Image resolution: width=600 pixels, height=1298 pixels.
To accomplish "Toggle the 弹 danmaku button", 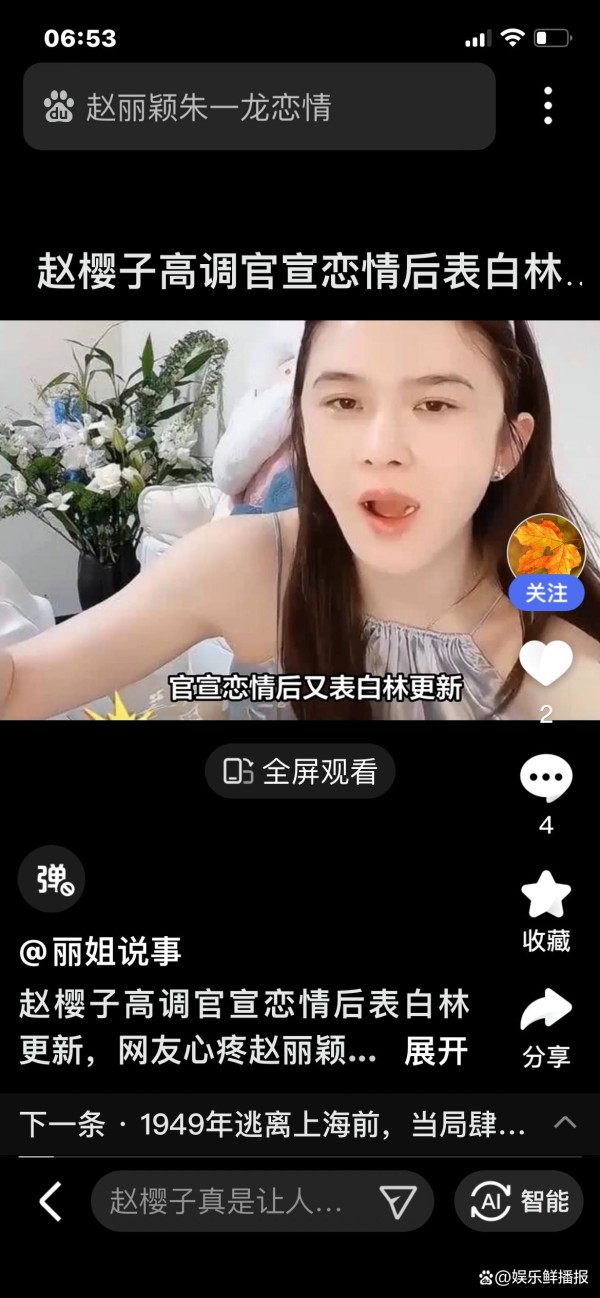I will (x=52, y=878).
